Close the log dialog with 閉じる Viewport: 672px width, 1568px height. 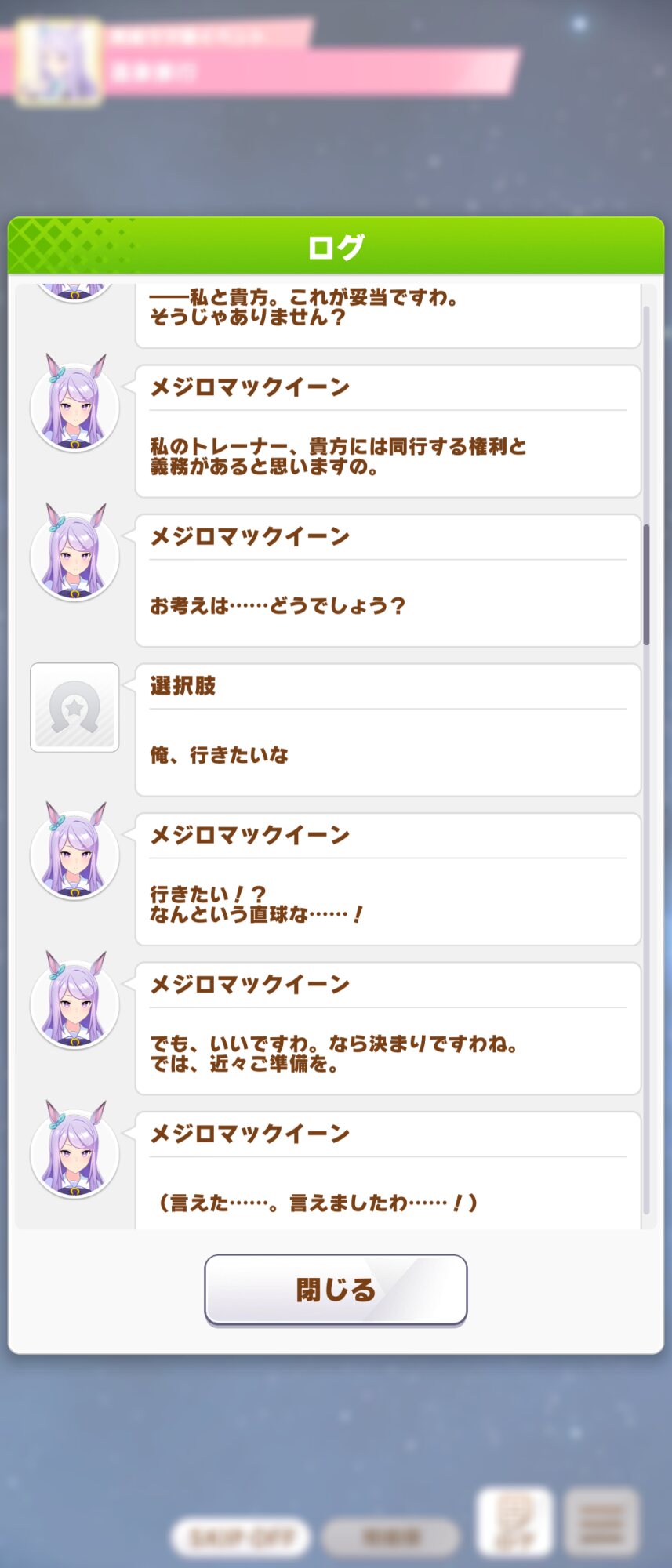click(x=336, y=1290)
